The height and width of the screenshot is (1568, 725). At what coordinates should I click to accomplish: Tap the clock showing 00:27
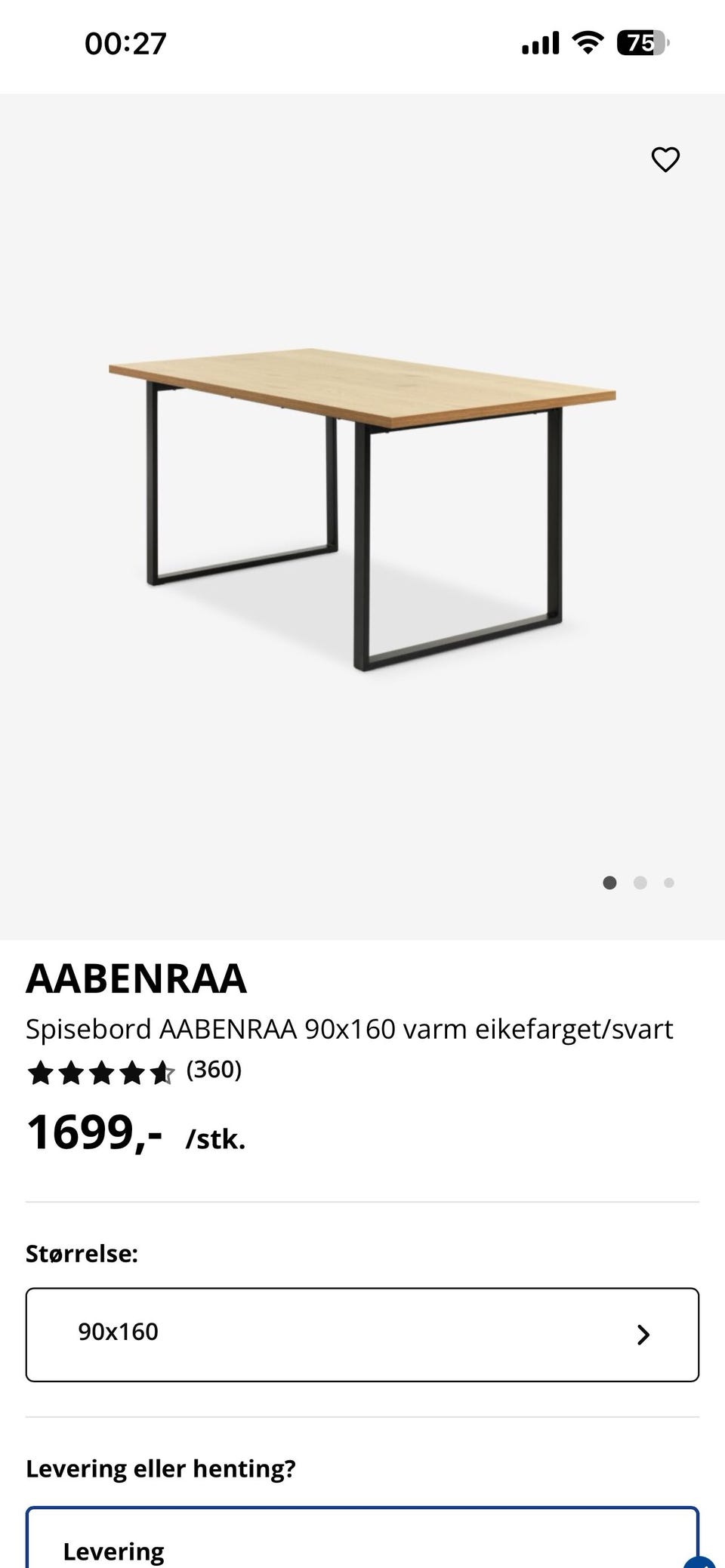pos(123,43)
